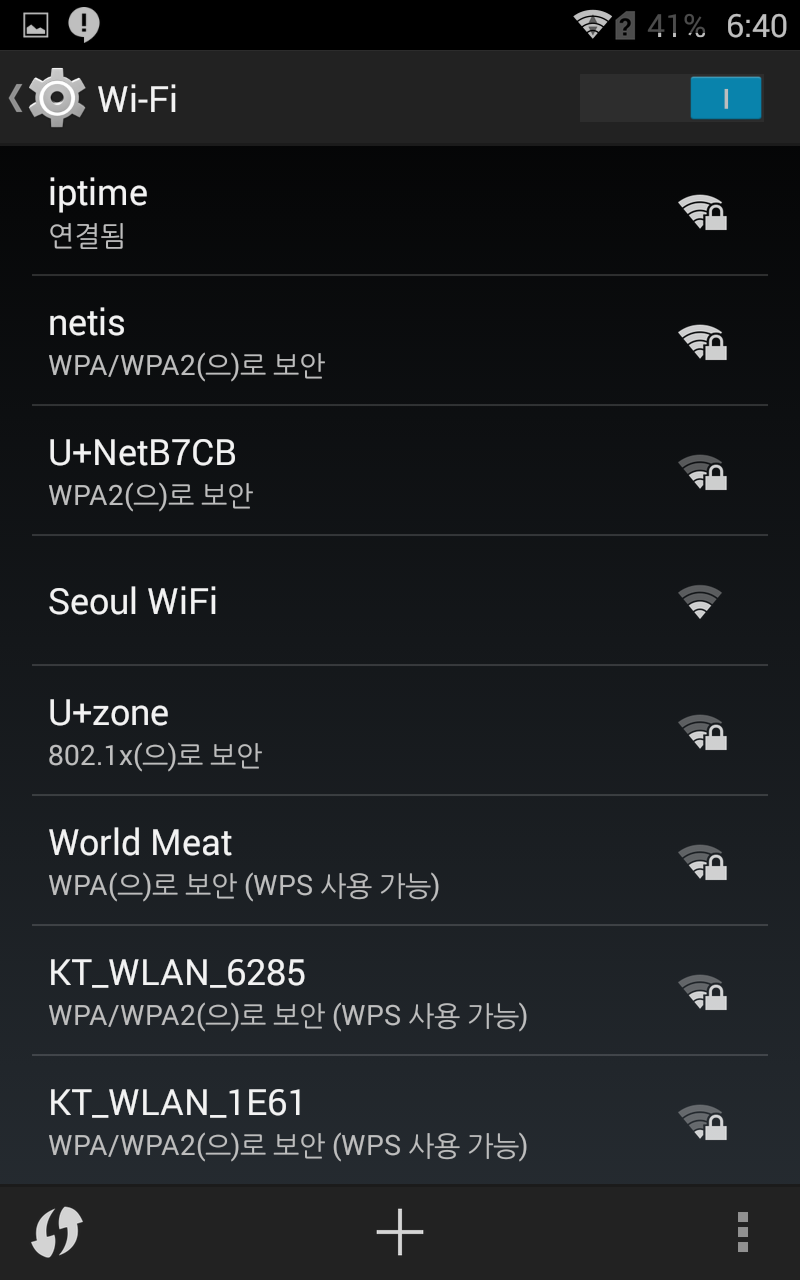
Task: Open the World Meat network
Action: tap(400, 861)
